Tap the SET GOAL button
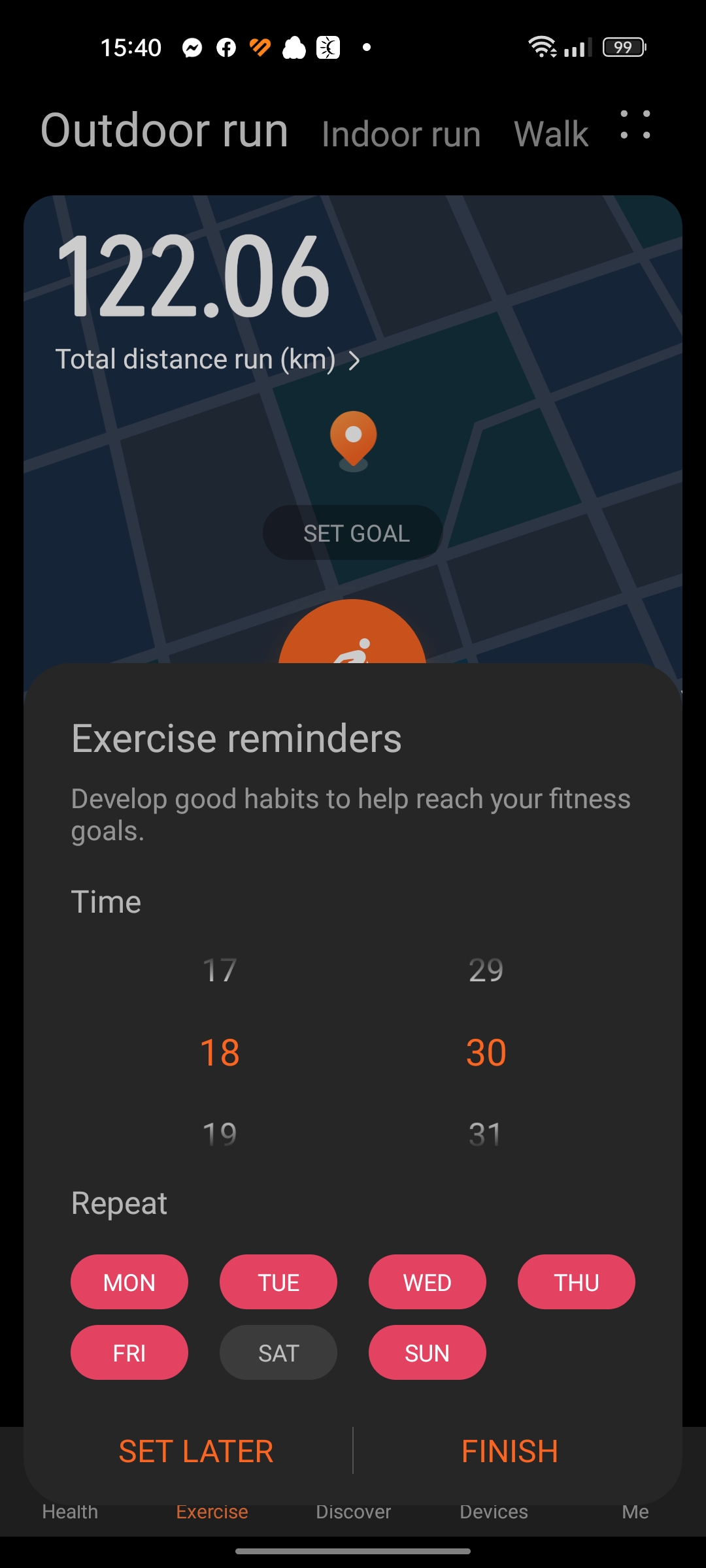This screenshot has height=1568, width=706. click(x=353, y=532)
